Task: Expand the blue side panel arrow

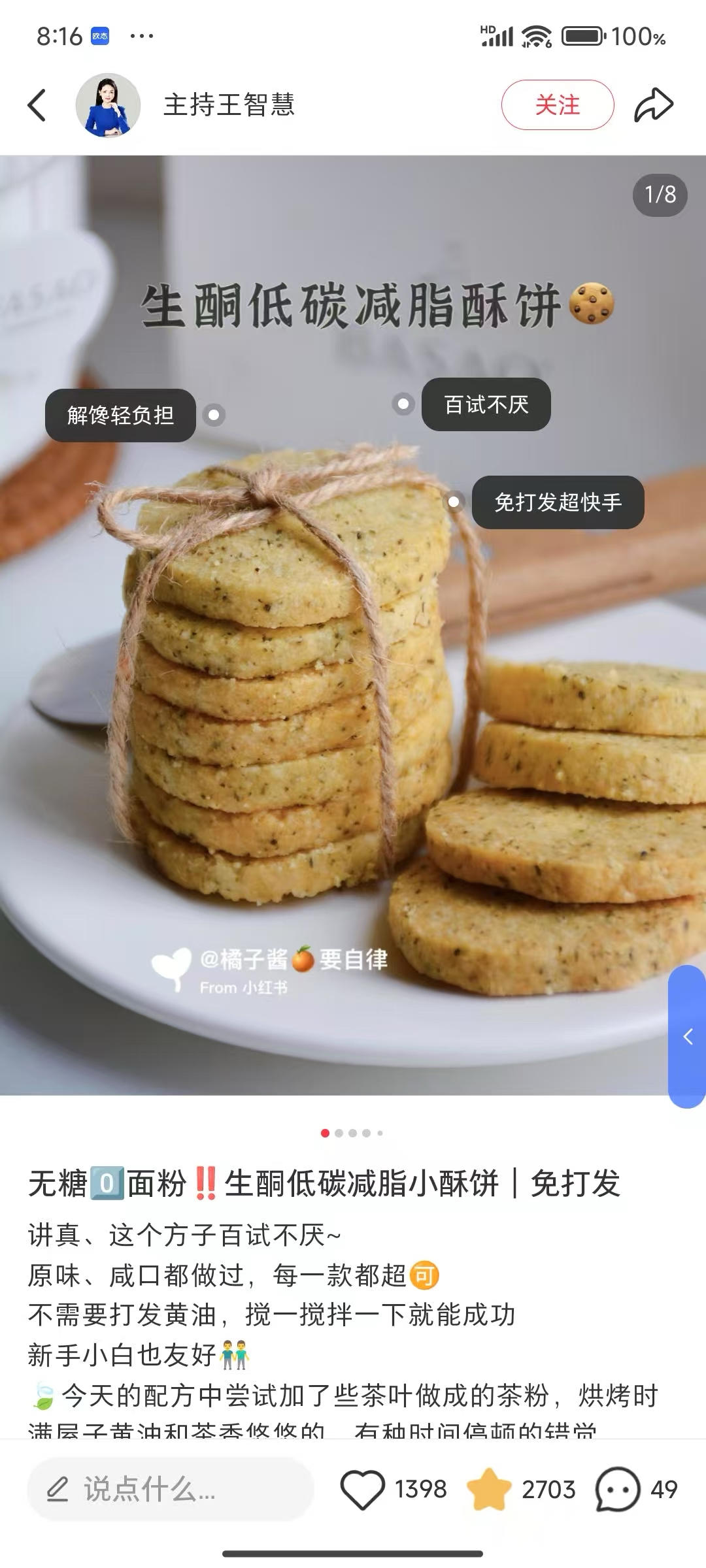Action: pyautogui.click(x=687, y=1036)
